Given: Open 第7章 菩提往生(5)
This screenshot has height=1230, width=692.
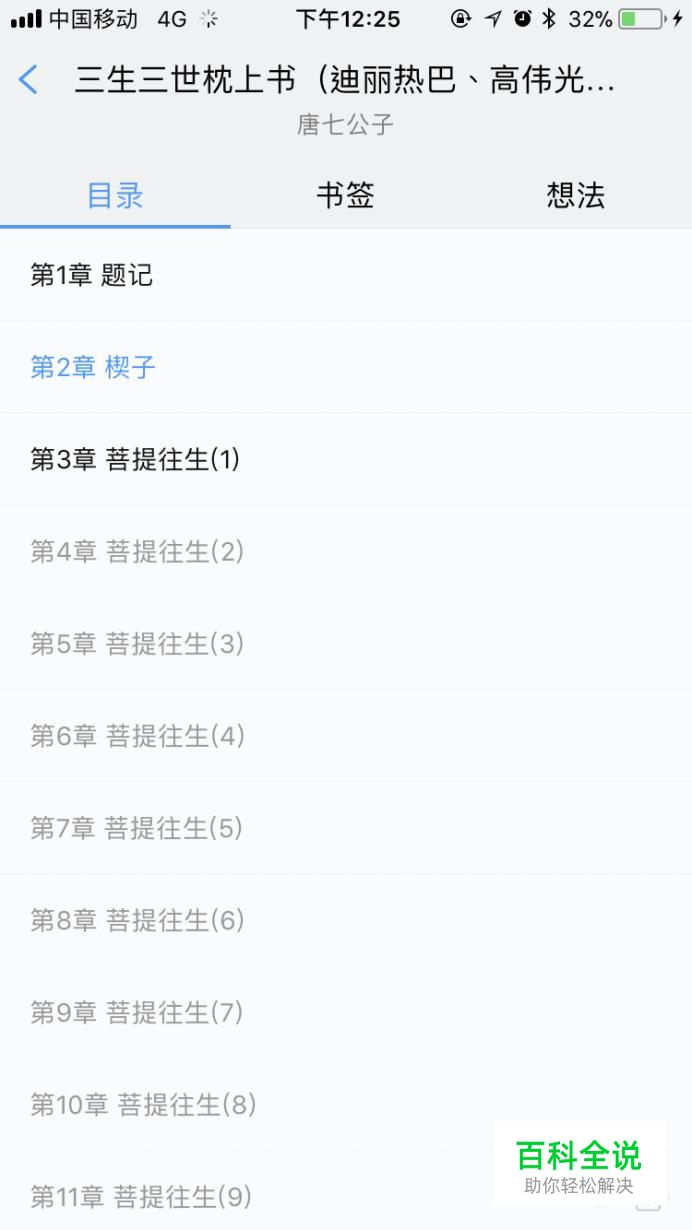Looking at the screenshot, I should click(346, 828).
